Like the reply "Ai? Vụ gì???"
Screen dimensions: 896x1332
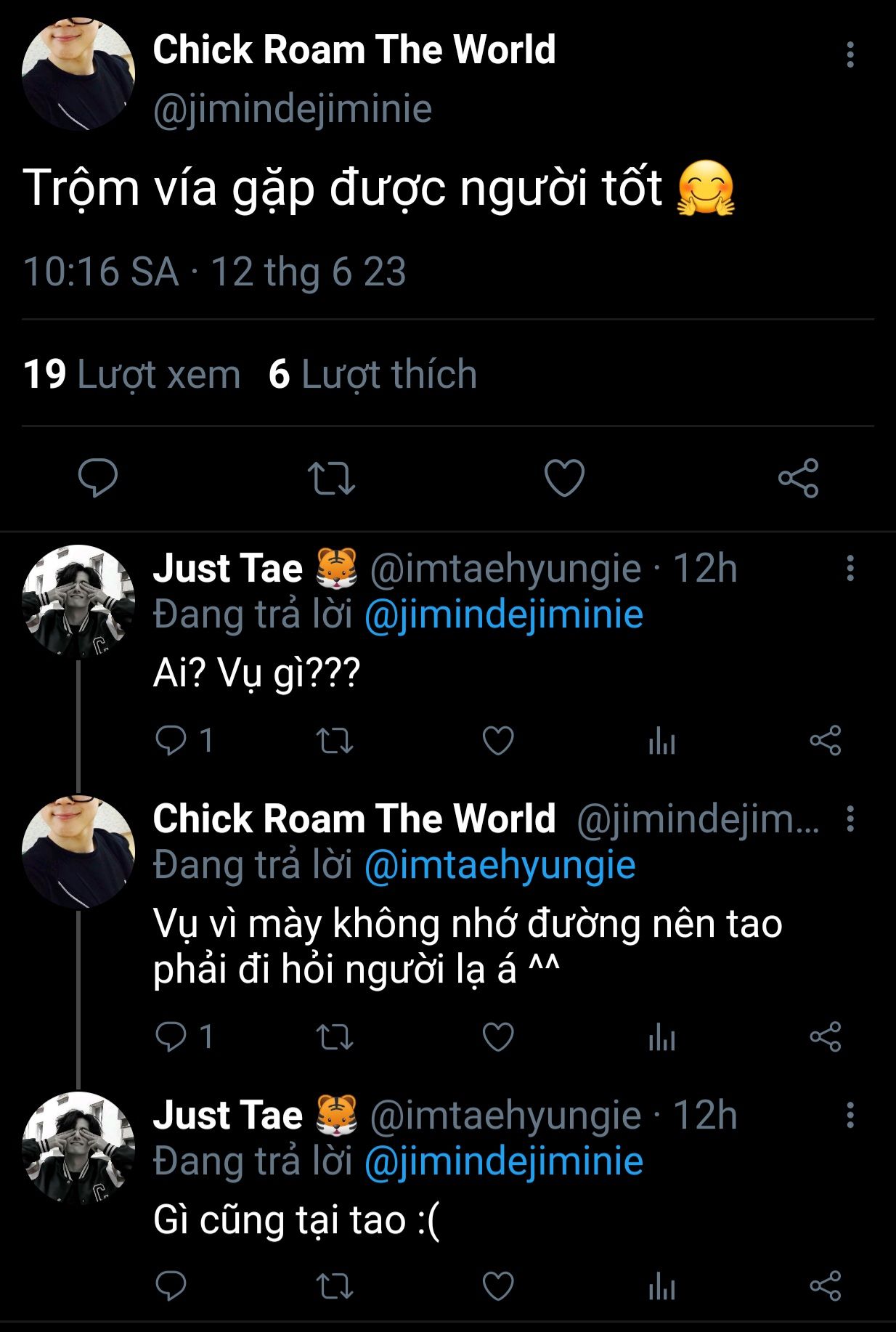[x=498, y=741]
